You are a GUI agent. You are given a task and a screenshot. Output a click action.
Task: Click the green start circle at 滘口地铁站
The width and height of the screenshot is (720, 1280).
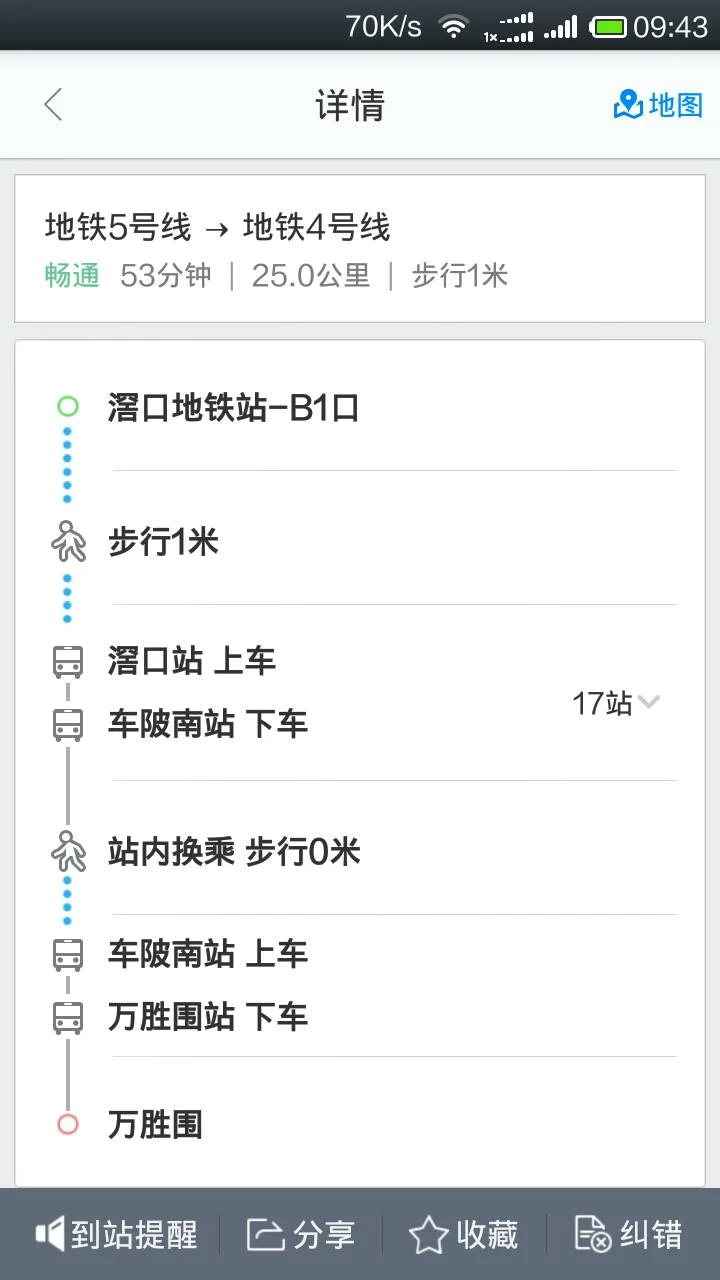click(x=67, y=407)
